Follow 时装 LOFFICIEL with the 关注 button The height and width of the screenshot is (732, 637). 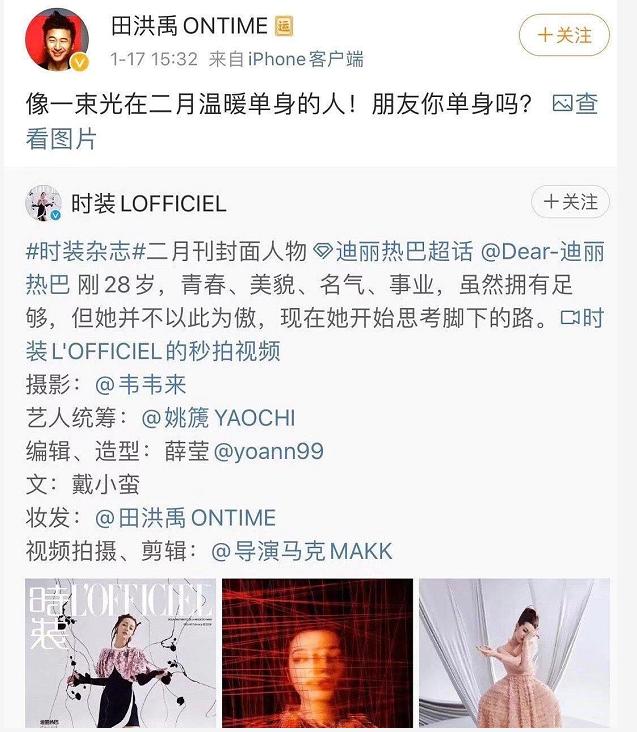click(x=570, y=202)
